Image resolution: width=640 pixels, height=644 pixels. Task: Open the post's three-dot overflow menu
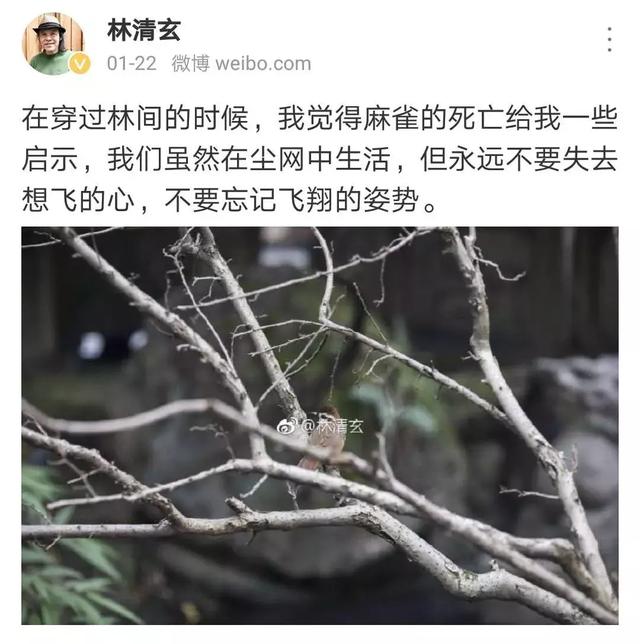point(609,39)
